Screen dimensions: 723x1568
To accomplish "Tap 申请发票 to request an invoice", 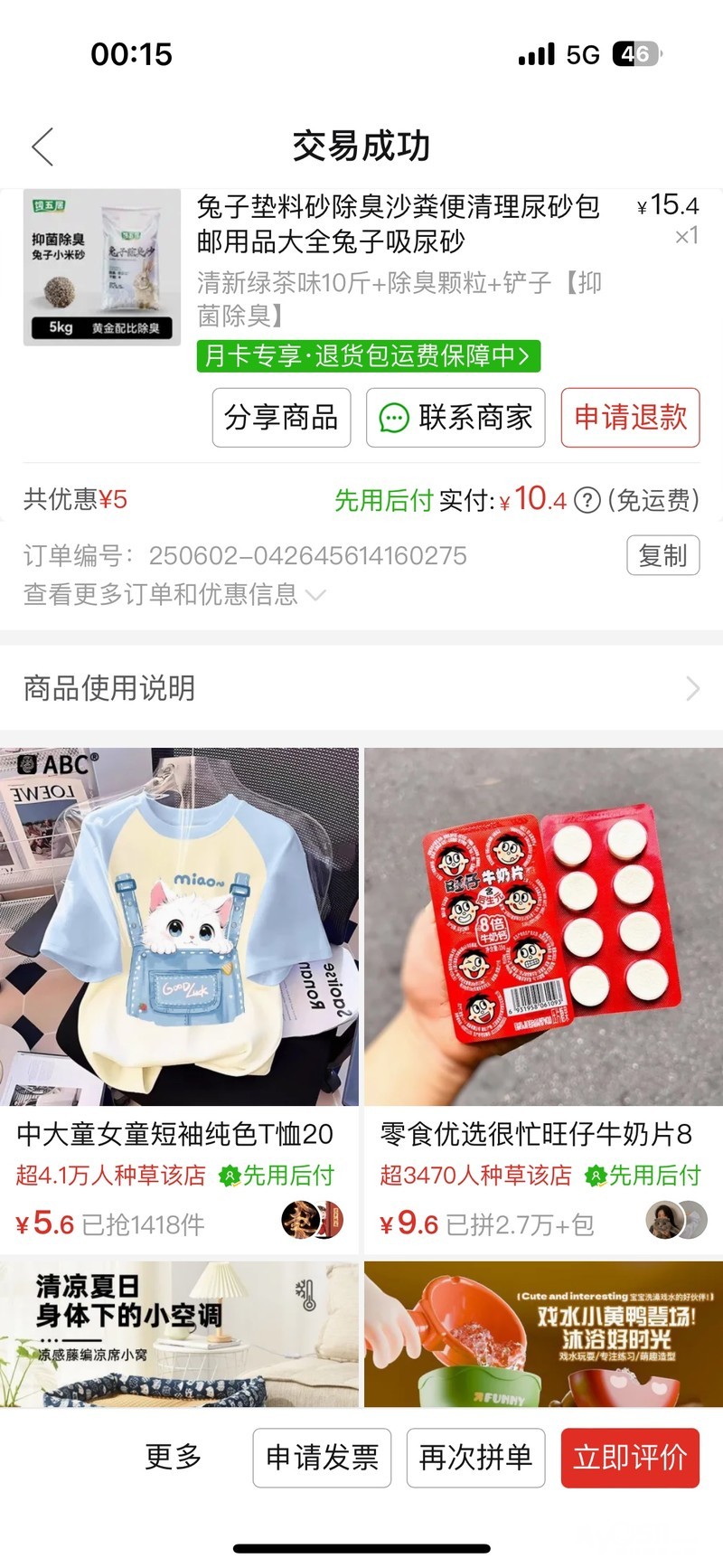I will [322, 1458].
